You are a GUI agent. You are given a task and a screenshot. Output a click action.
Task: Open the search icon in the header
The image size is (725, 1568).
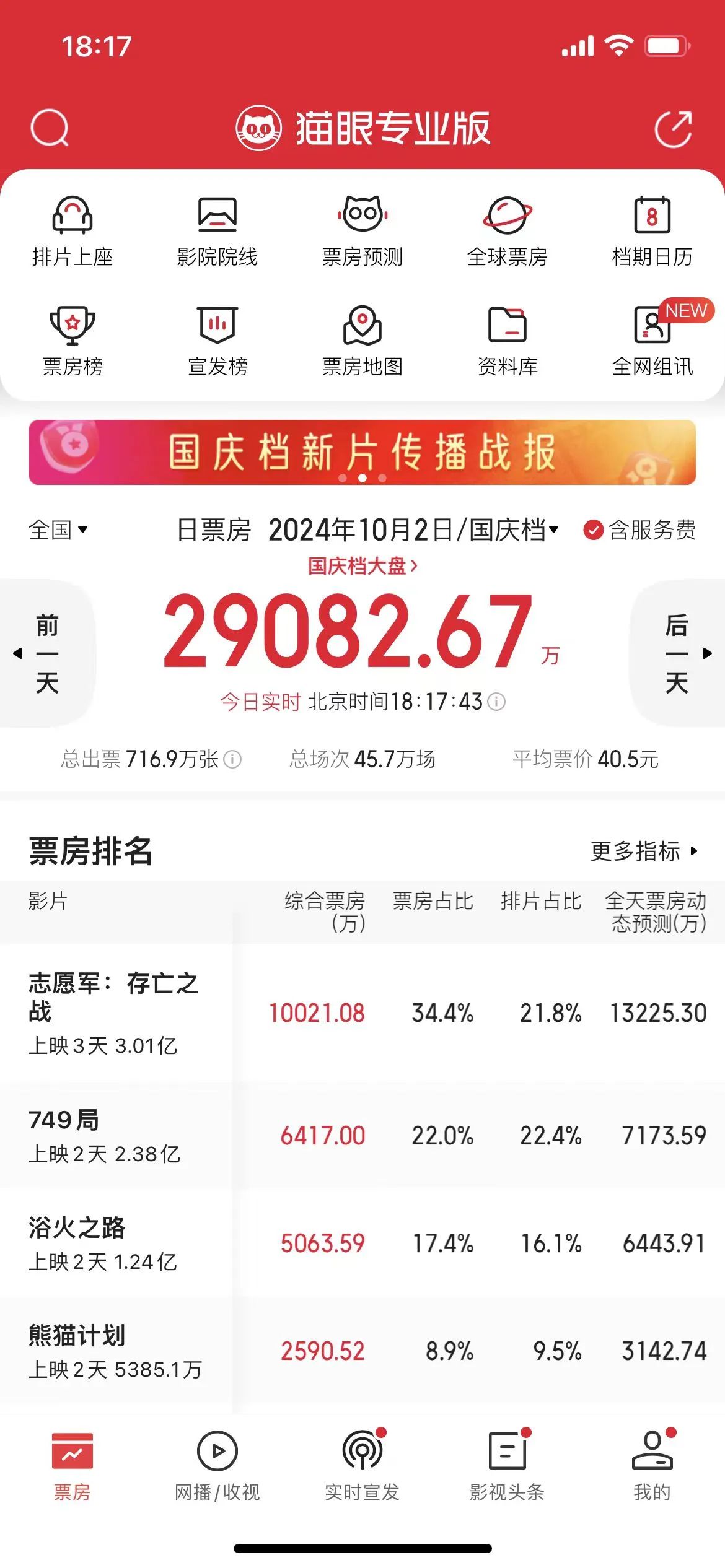(x=50, y=128)
